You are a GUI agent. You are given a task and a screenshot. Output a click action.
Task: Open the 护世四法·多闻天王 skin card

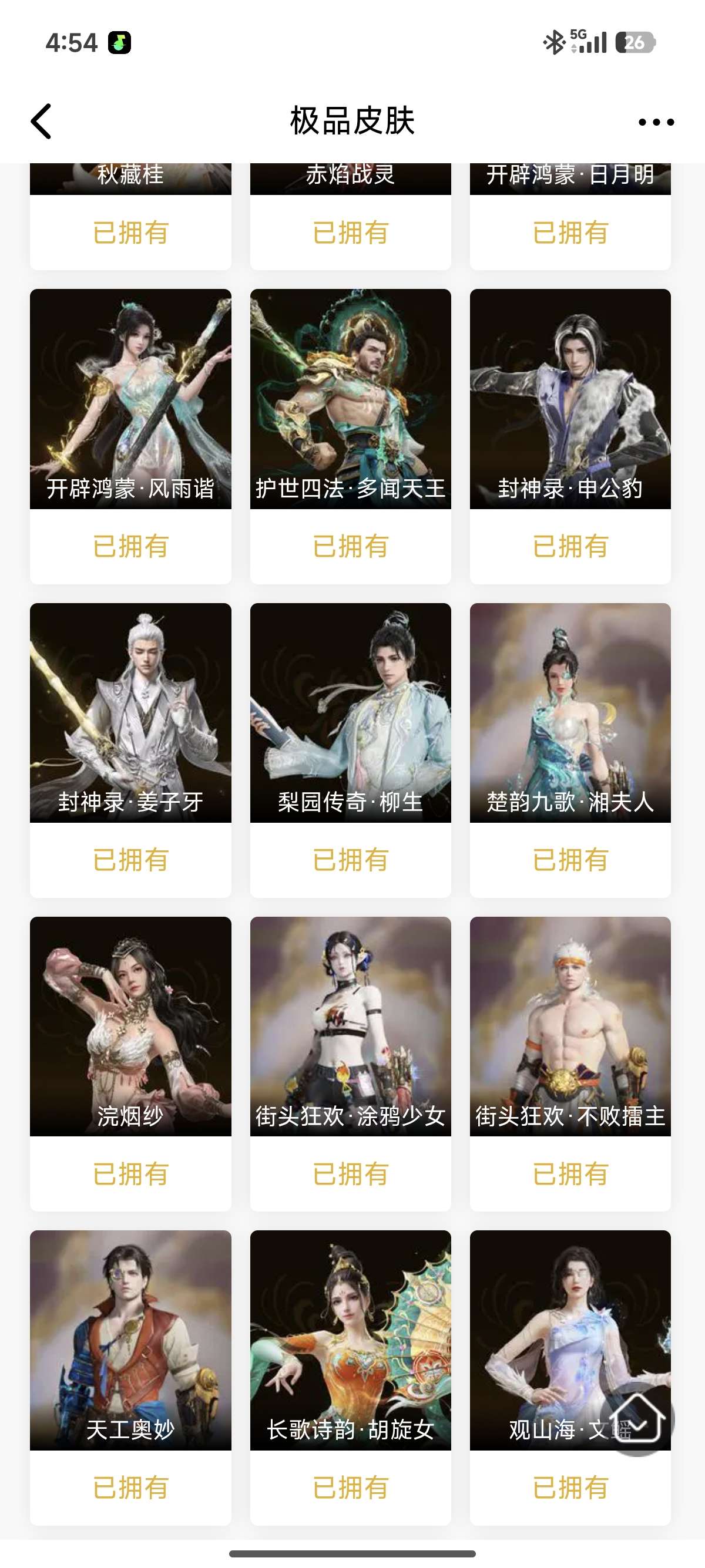click(x=350, y=399)
